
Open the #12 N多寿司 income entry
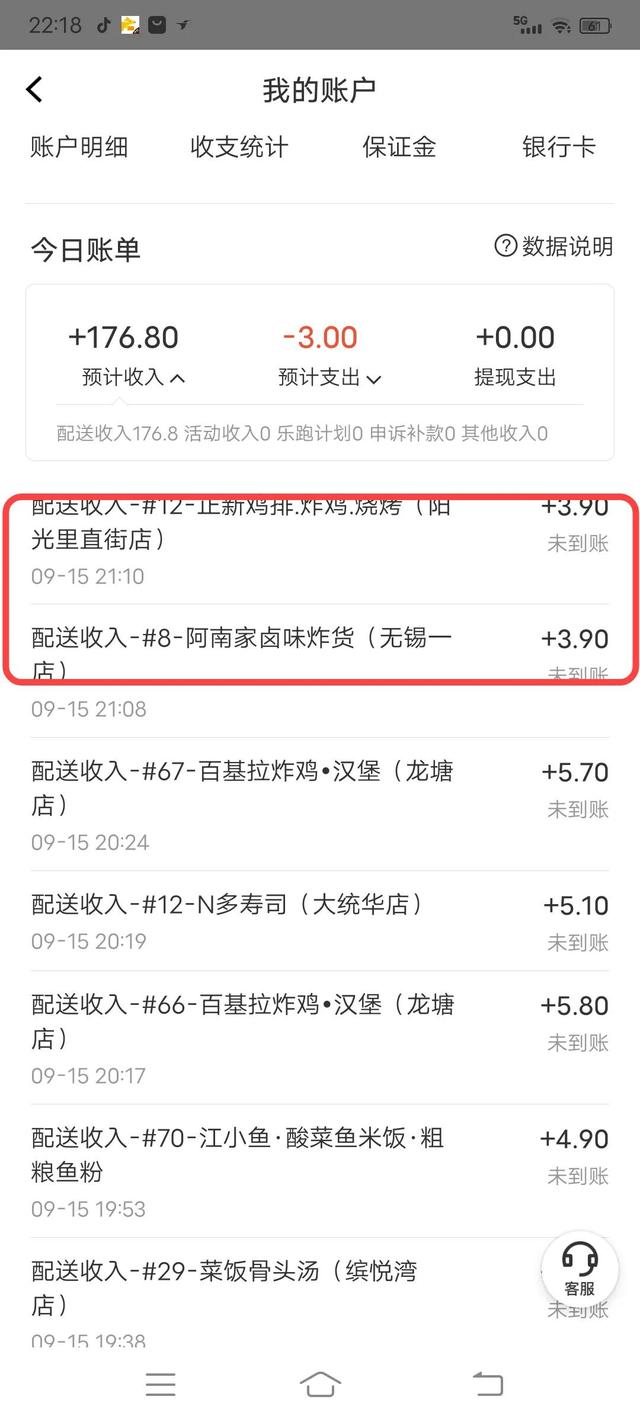(320, 921)
